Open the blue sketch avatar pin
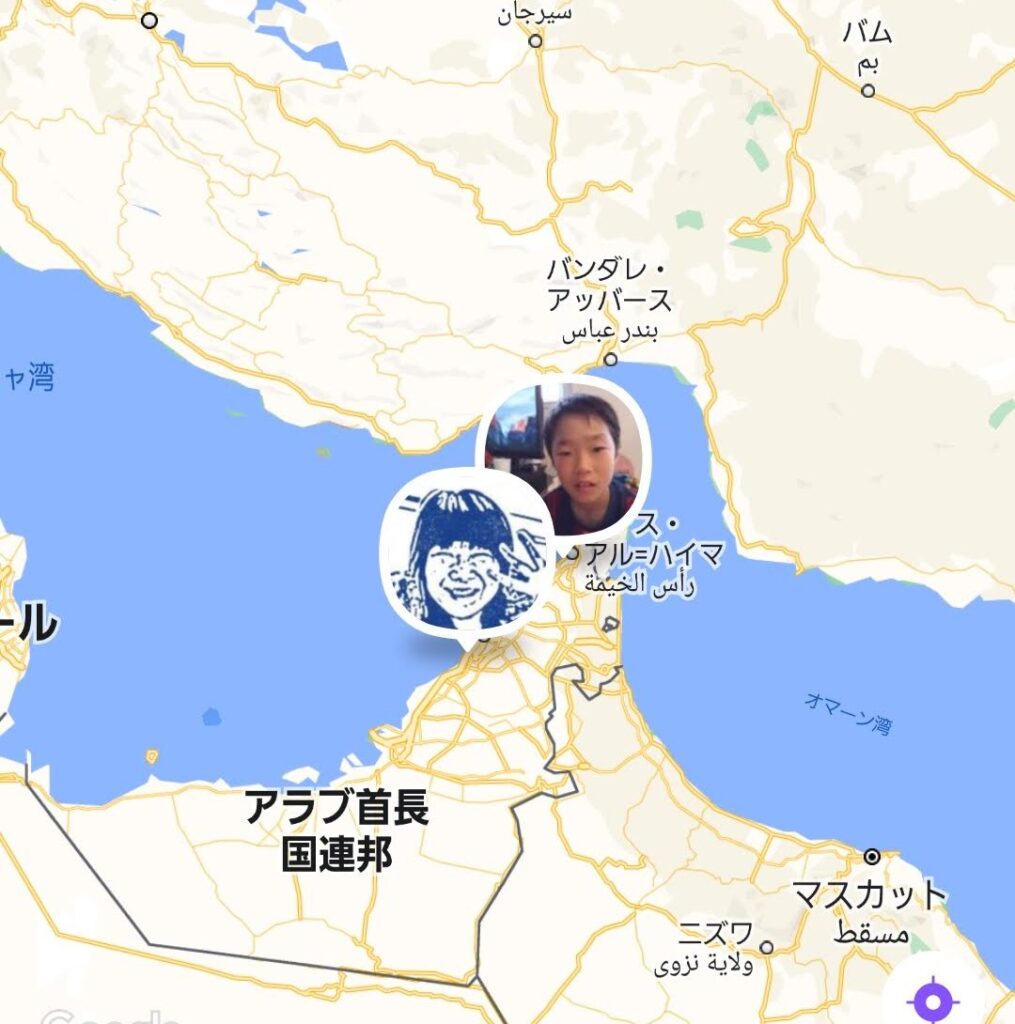Viewport: 1015px width, 1024px height. [465, 558]
